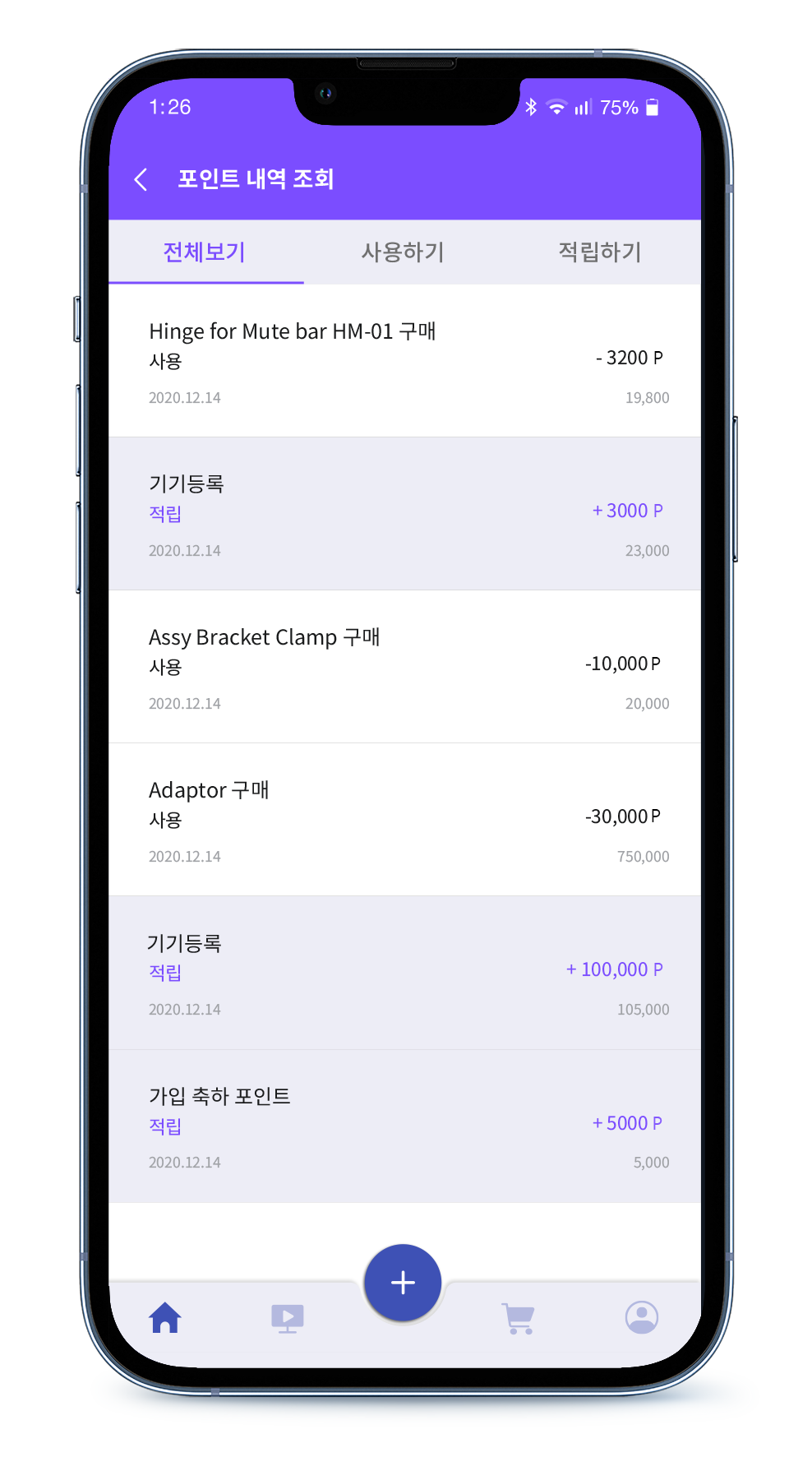Tap the floating plus button
The width and height of the screenshot is (812, 1457).
403,1283
